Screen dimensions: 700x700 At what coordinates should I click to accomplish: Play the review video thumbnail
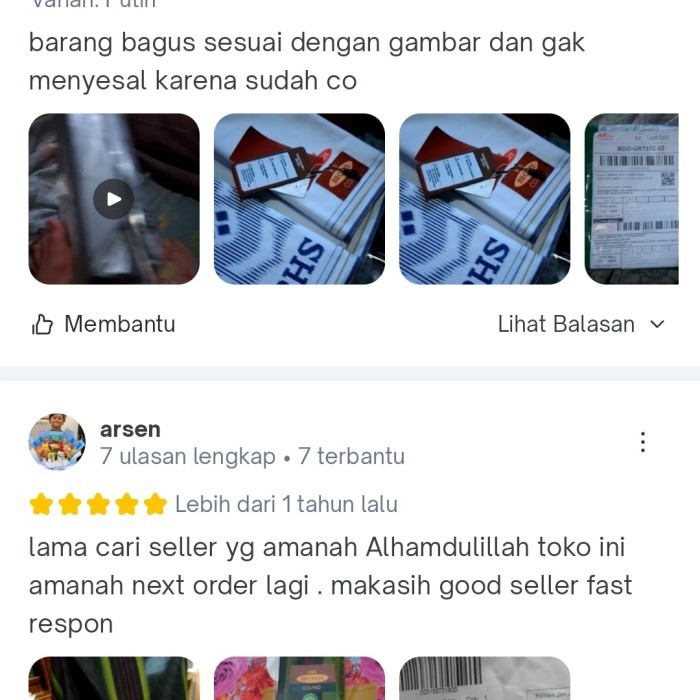114,199
